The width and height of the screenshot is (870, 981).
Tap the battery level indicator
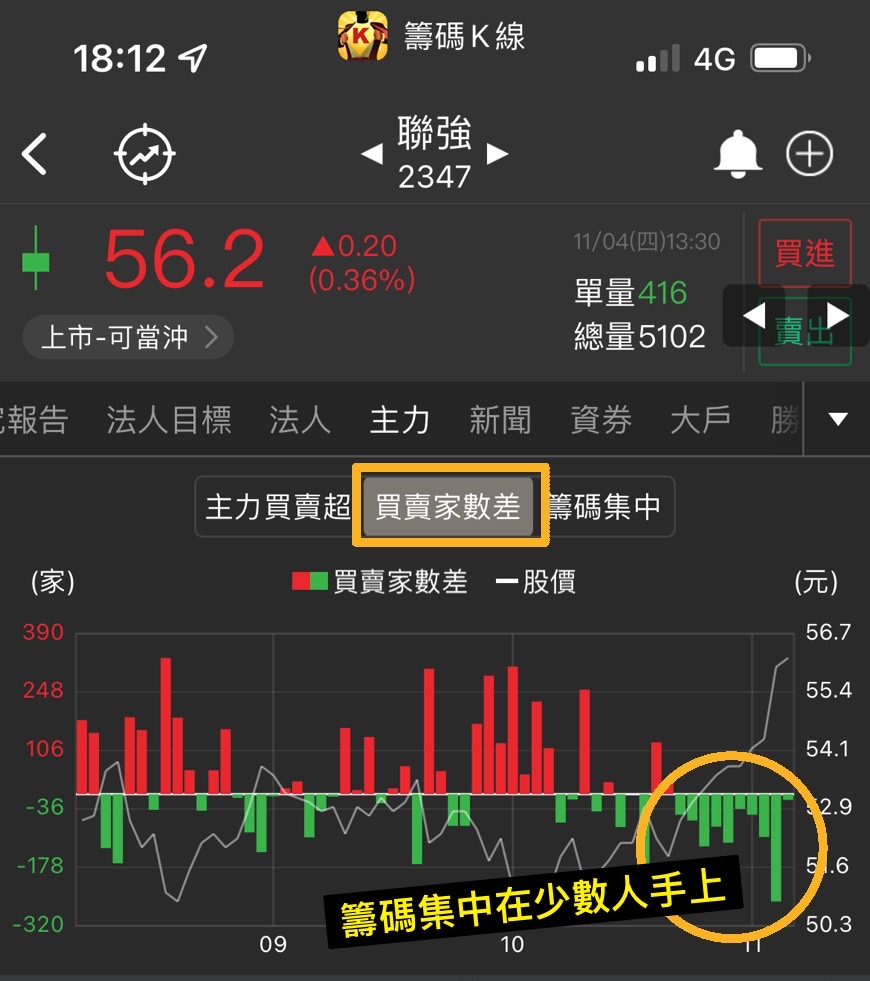(x=778, y=58)
